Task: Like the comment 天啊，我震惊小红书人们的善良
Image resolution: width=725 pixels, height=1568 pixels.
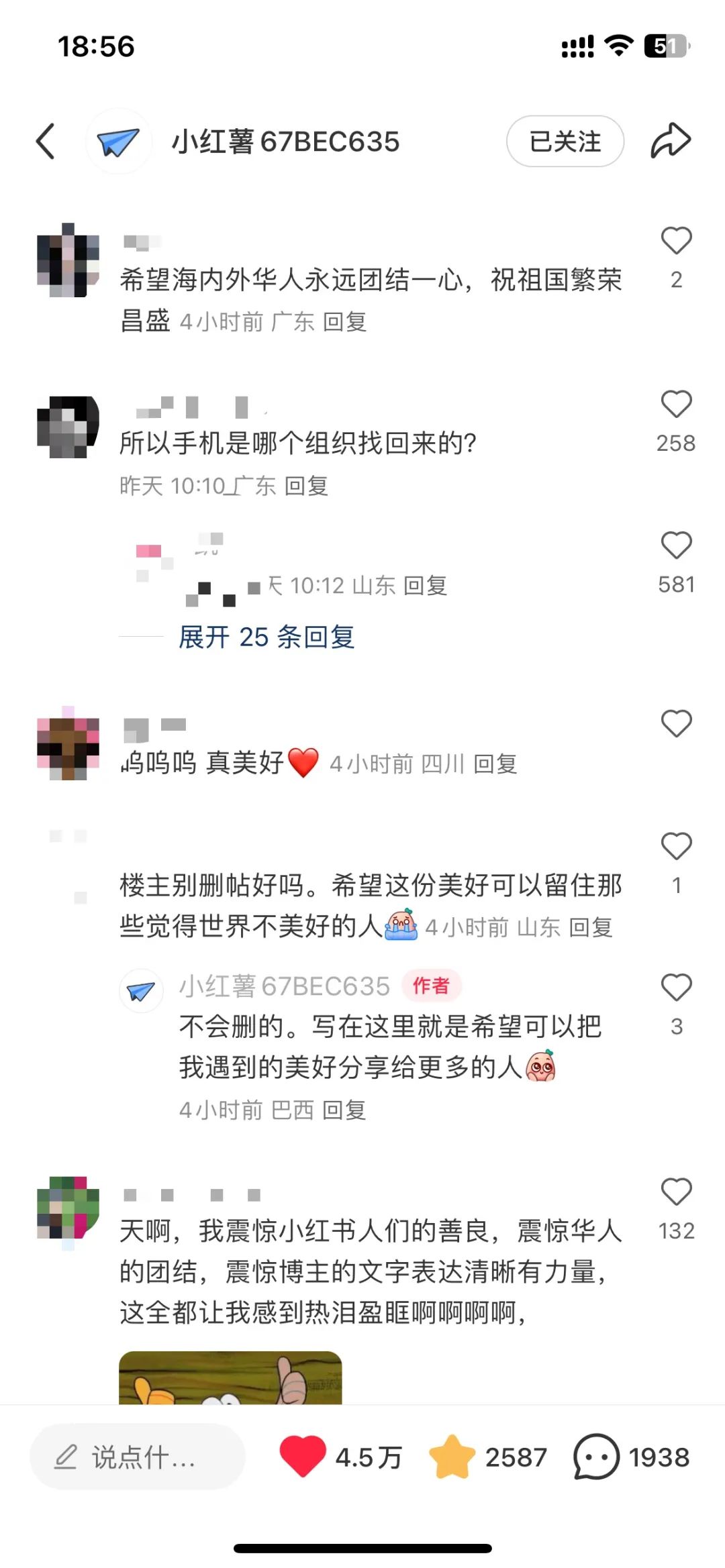Action: click(x=676, y=1192)
